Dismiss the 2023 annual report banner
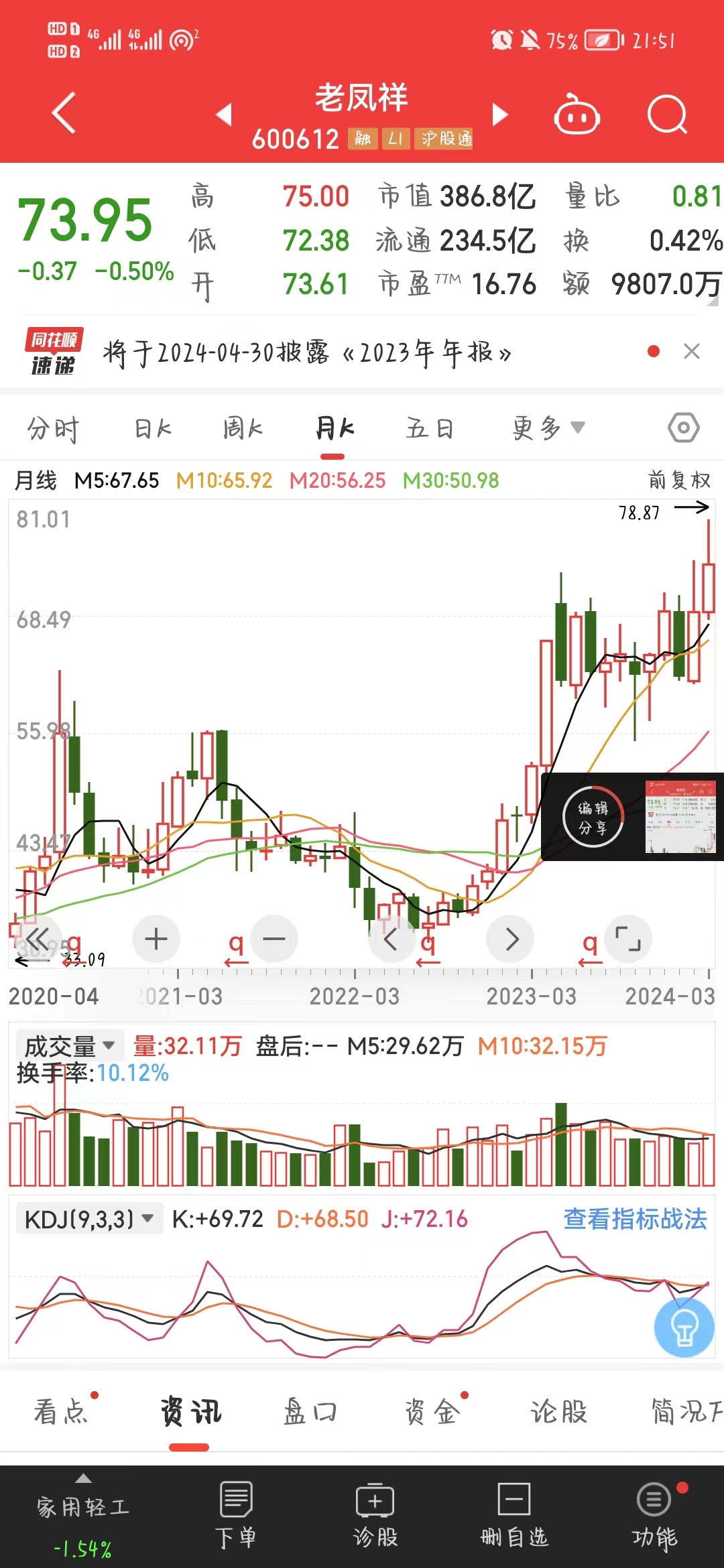The height and width of the screenshot is (1568, 724). [692, 351]
